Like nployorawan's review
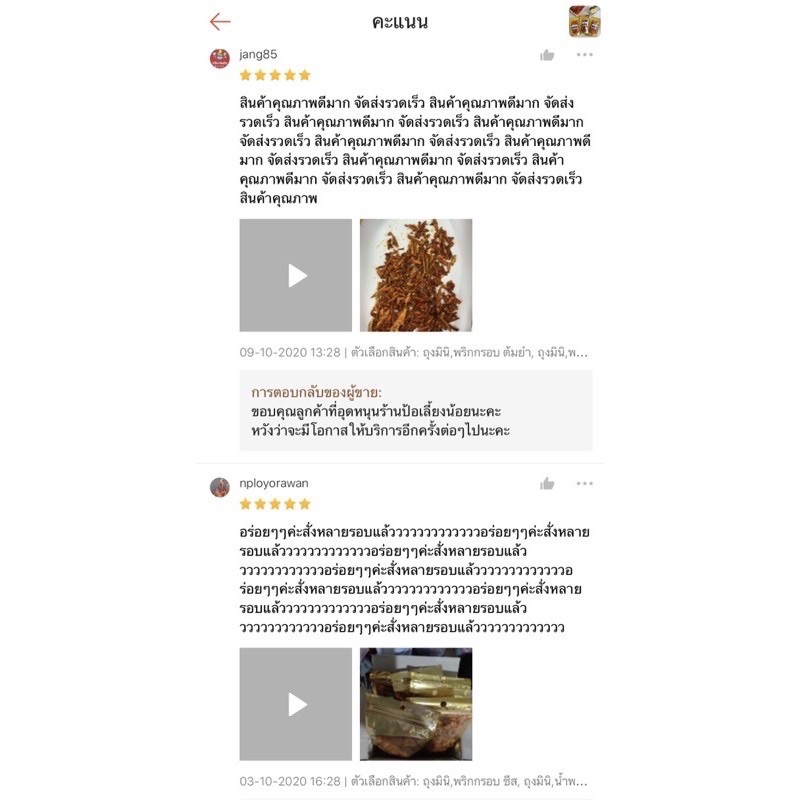800x800 pixels. click(547, 484)
